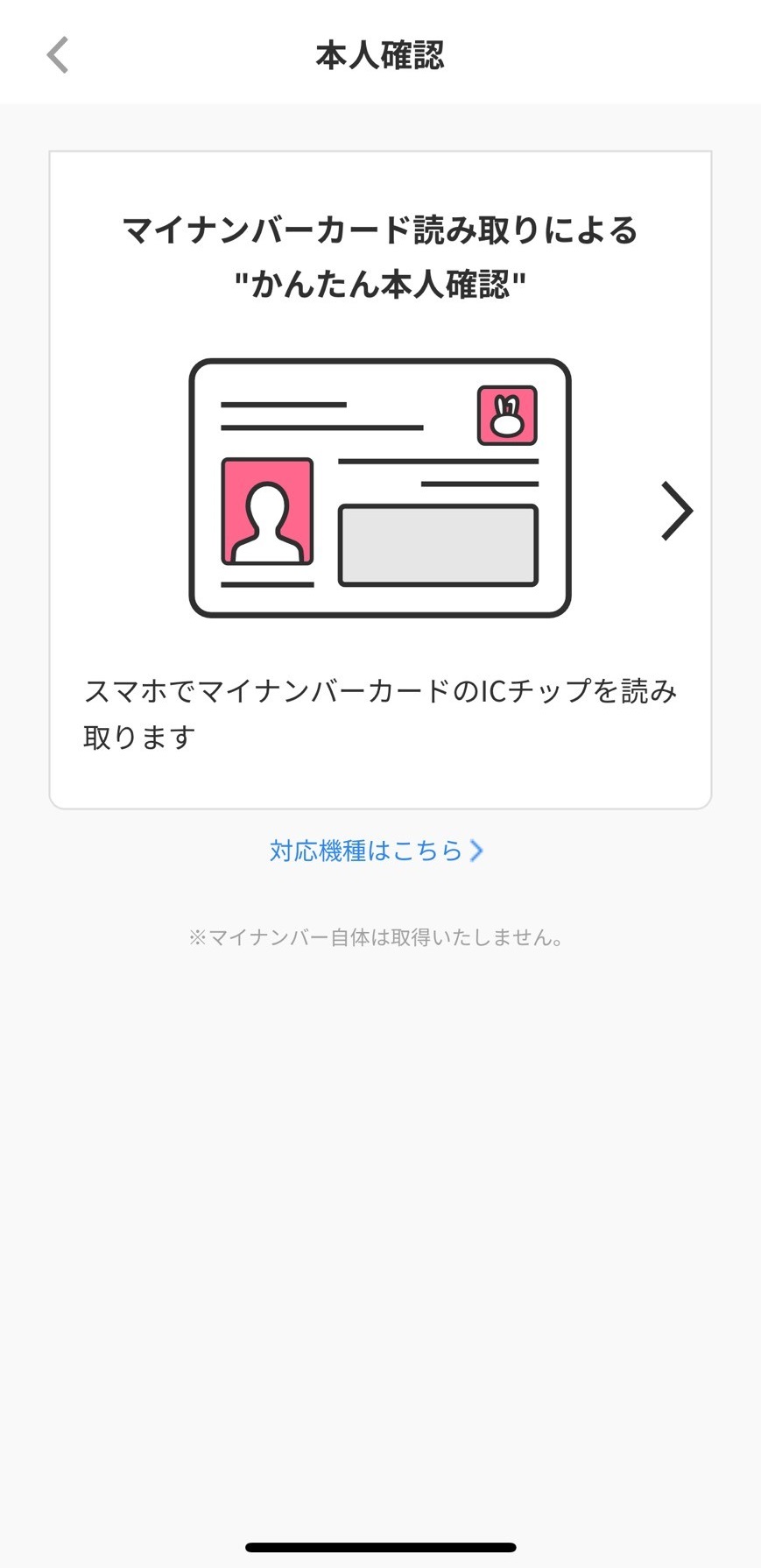The width and height of the screenshot is (761, 1568).
Task: Click the card's top text lines graphic
Action: pyautogui.click(x=285, y=406)
